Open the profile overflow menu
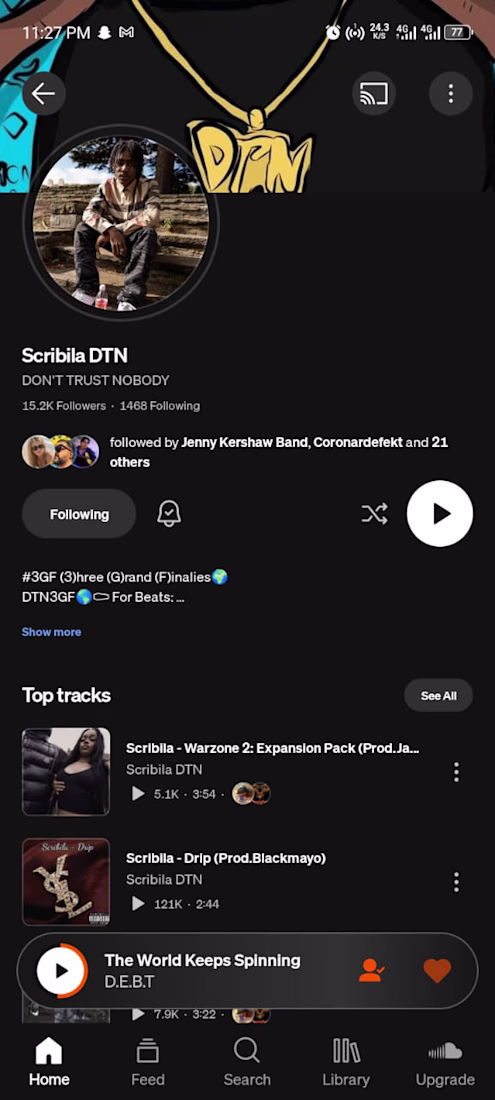This screenshot has height=1100, width=495. pos(451,93)
